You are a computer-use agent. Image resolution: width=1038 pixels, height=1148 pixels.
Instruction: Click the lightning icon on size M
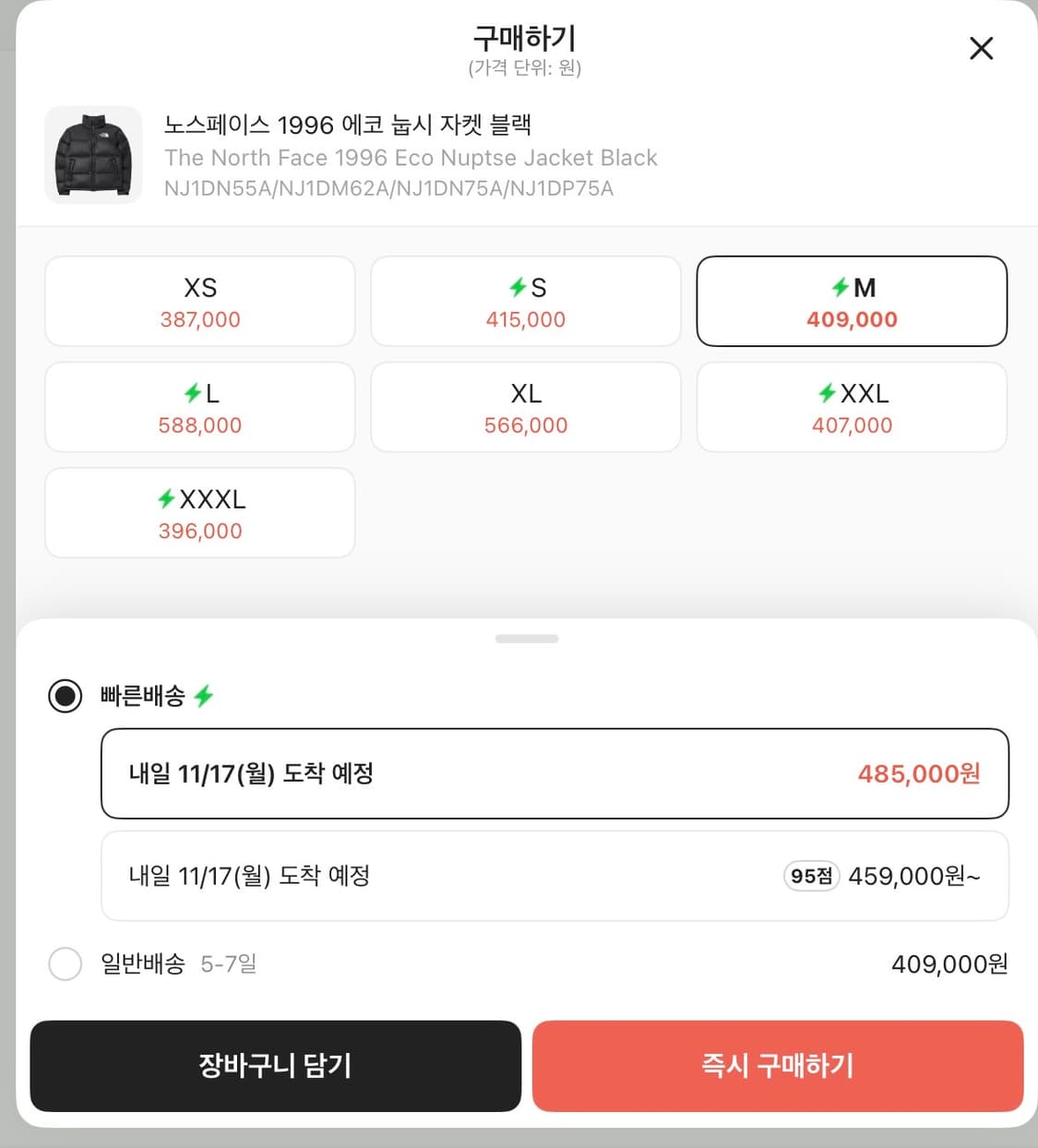(x=841, y=287)
